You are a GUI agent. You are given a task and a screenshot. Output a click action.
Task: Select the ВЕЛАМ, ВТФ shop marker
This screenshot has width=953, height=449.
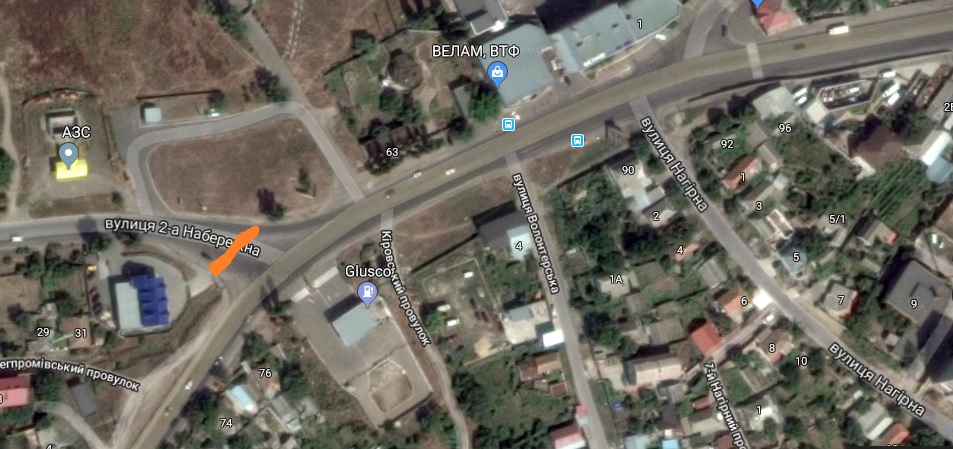point(497,72)
